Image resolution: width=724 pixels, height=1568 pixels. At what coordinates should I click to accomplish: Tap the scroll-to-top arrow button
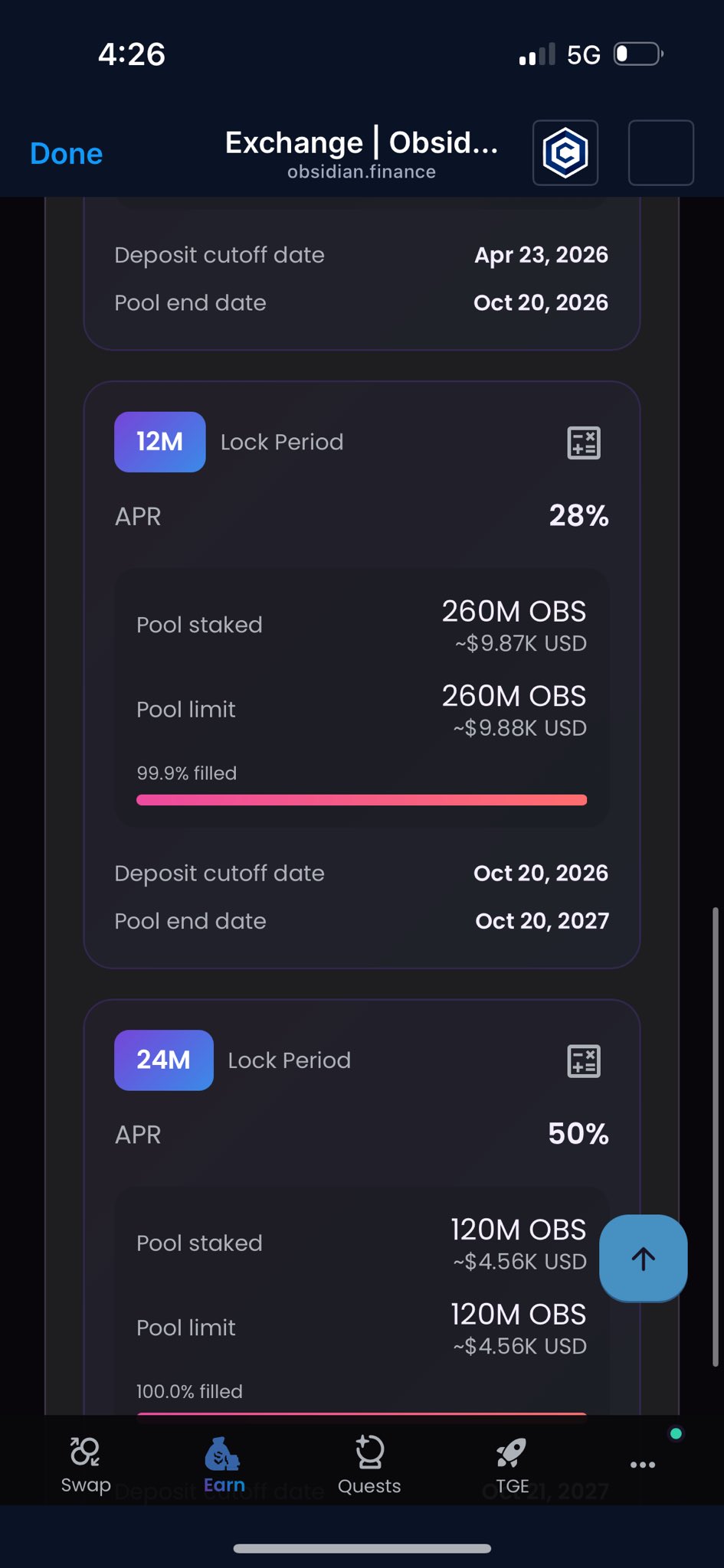click(643, 1258)
